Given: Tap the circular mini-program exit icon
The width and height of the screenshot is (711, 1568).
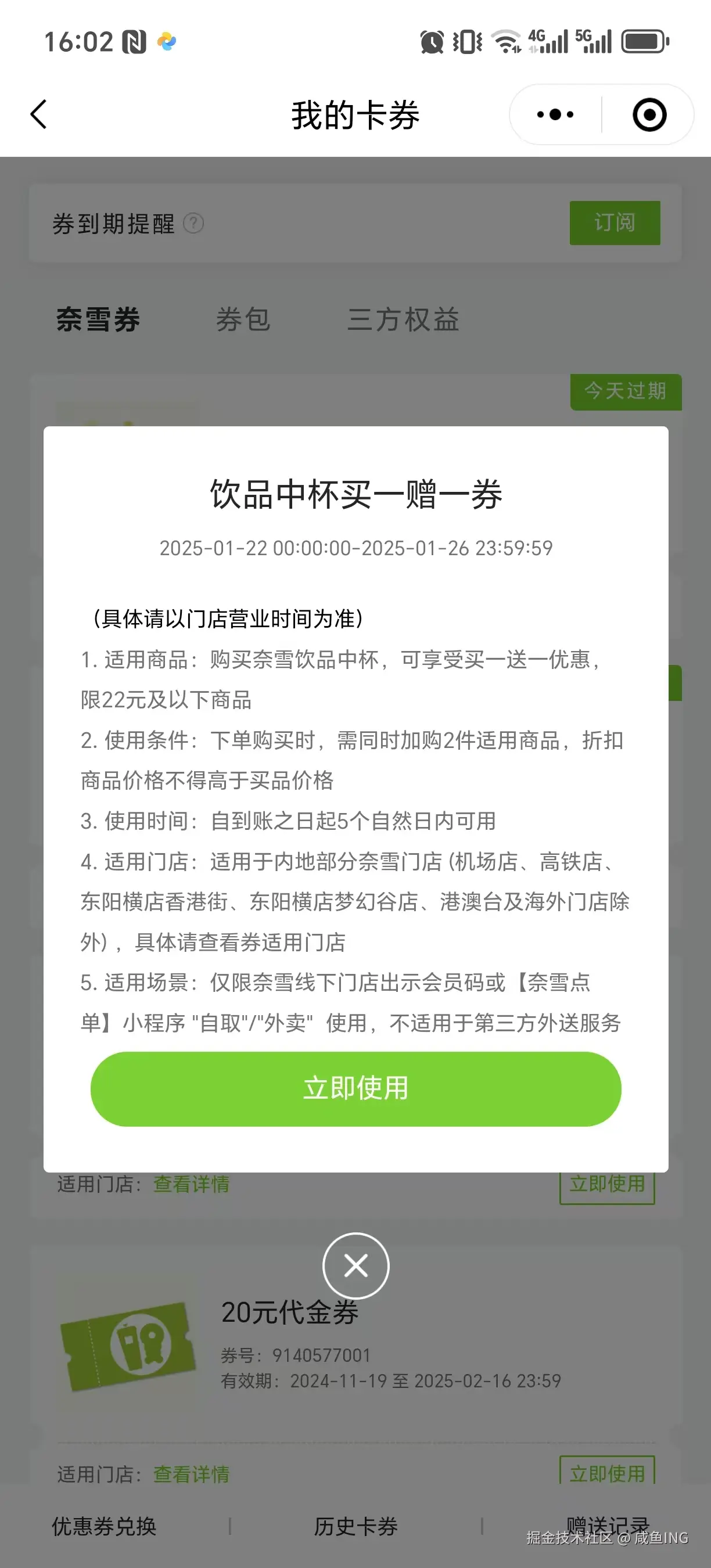Looking at the screenshot, I should tap(648, 114).
